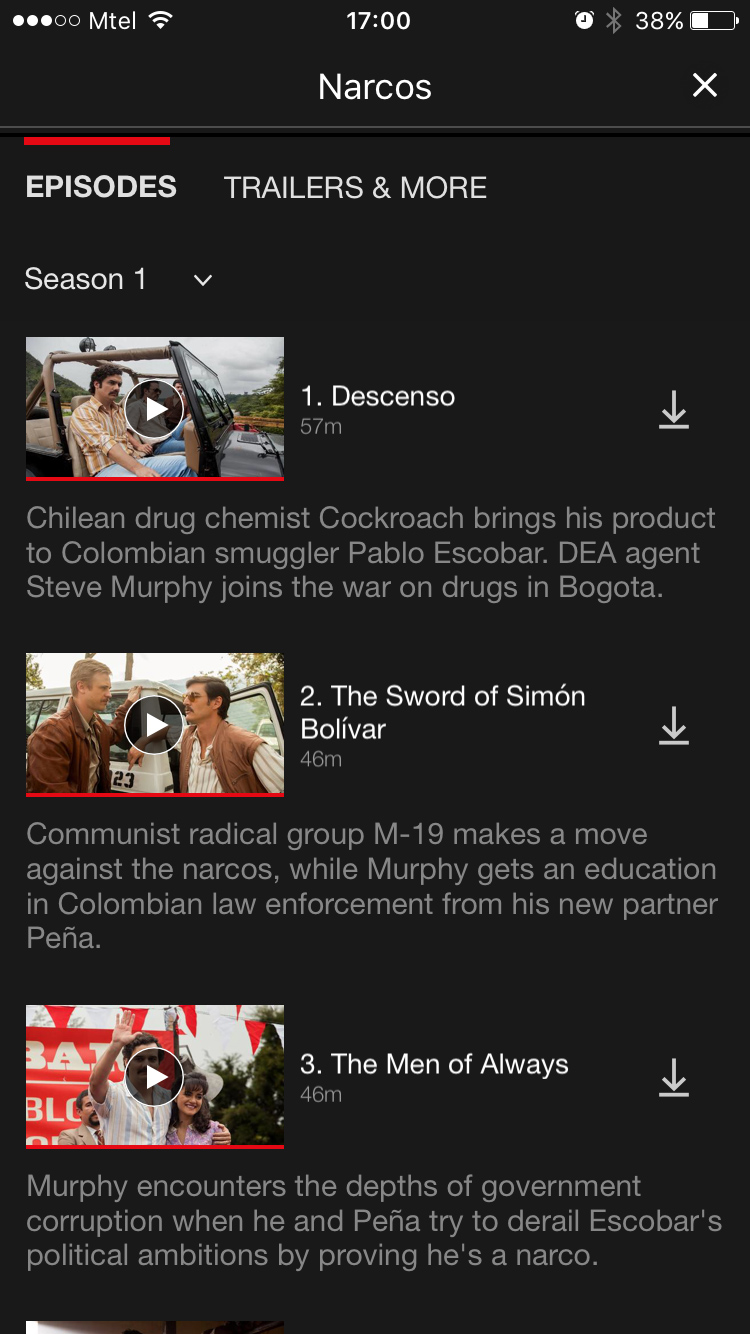This screenshot has width=750, height=1334.
Task: Open the Season 1 dropdown
Action: (119, 279)
